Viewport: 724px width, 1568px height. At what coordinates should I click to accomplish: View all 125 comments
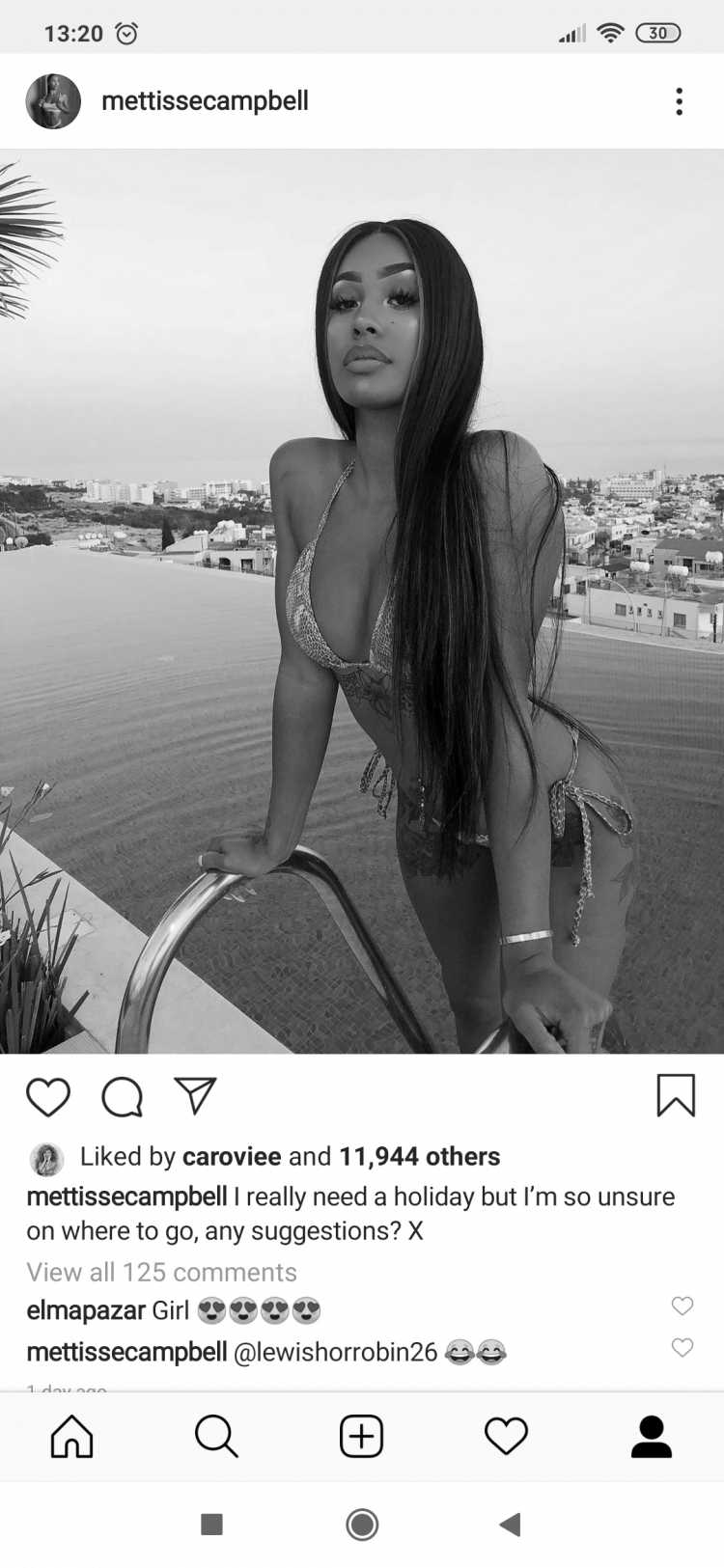tap(161, 1272)
